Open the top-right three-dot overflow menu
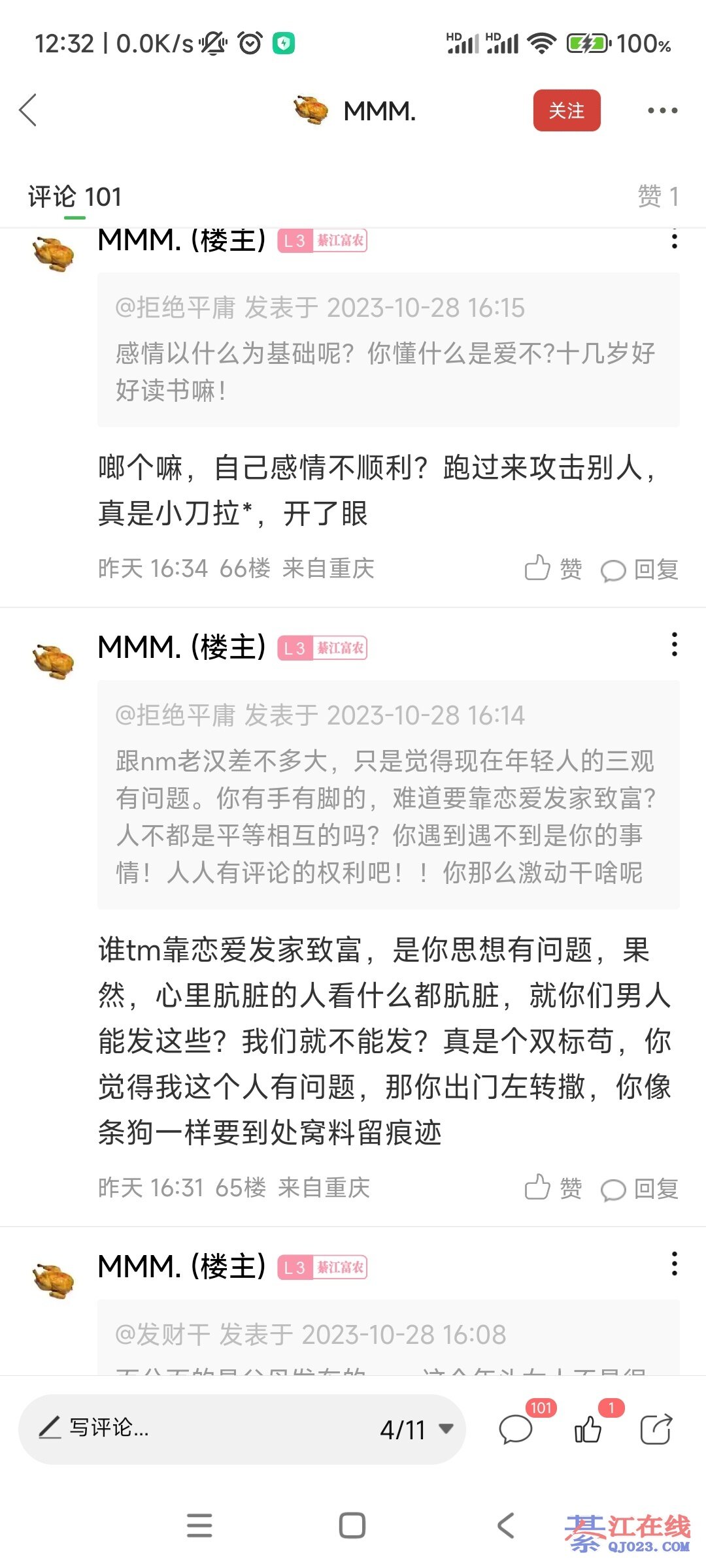This screenshot has height=1568, width=706. (x=662, y=110)
